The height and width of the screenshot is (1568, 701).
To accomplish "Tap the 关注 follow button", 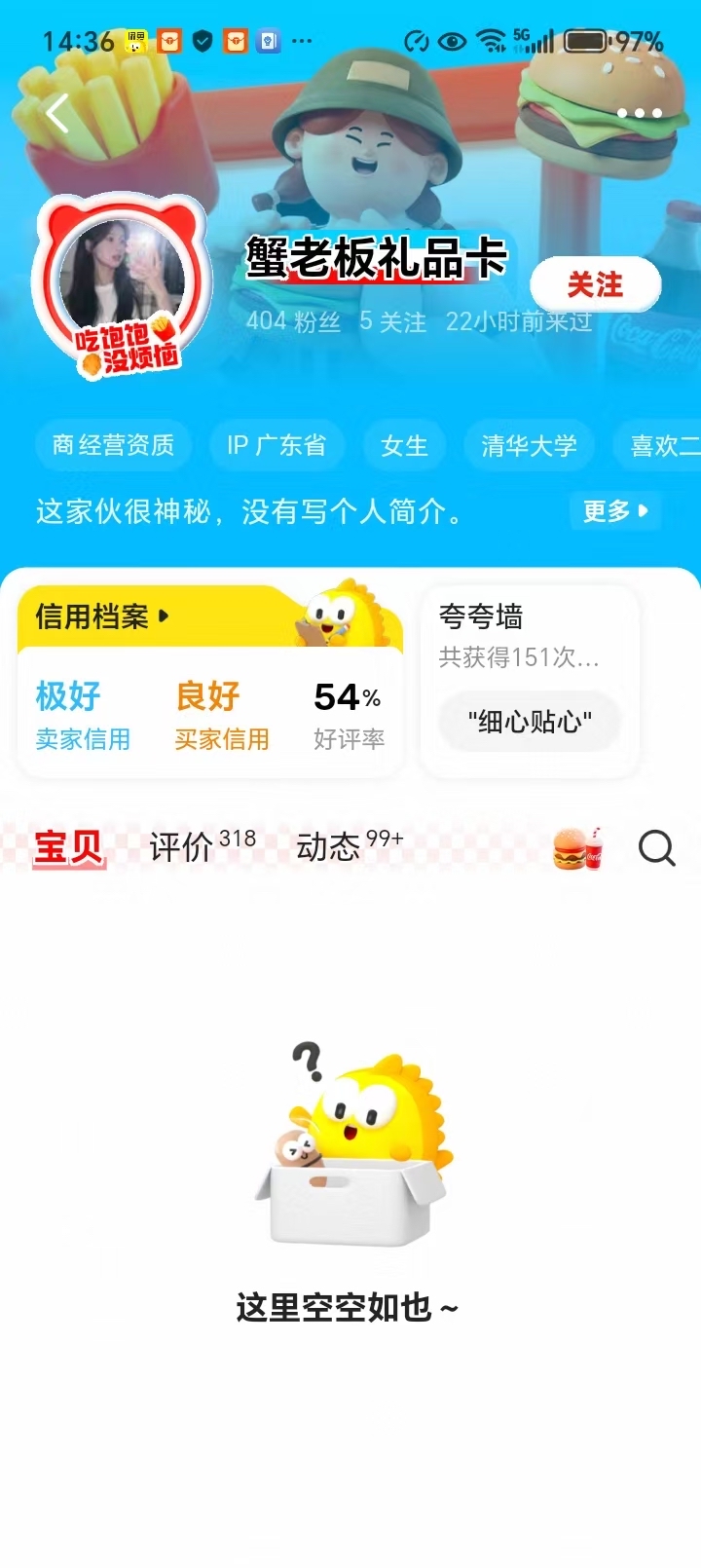I will pos(595,284).
